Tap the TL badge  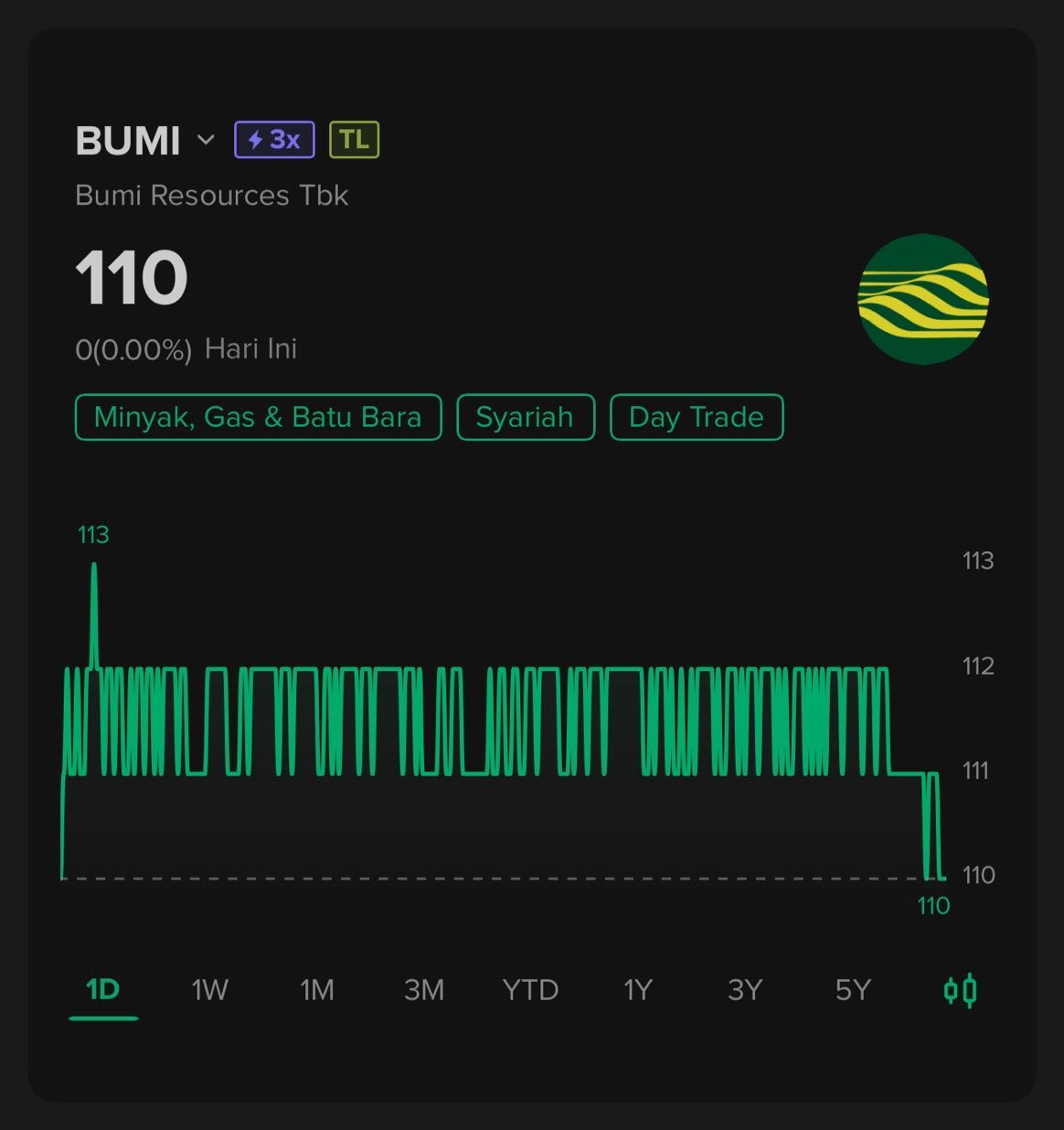[x=354, y=140]
